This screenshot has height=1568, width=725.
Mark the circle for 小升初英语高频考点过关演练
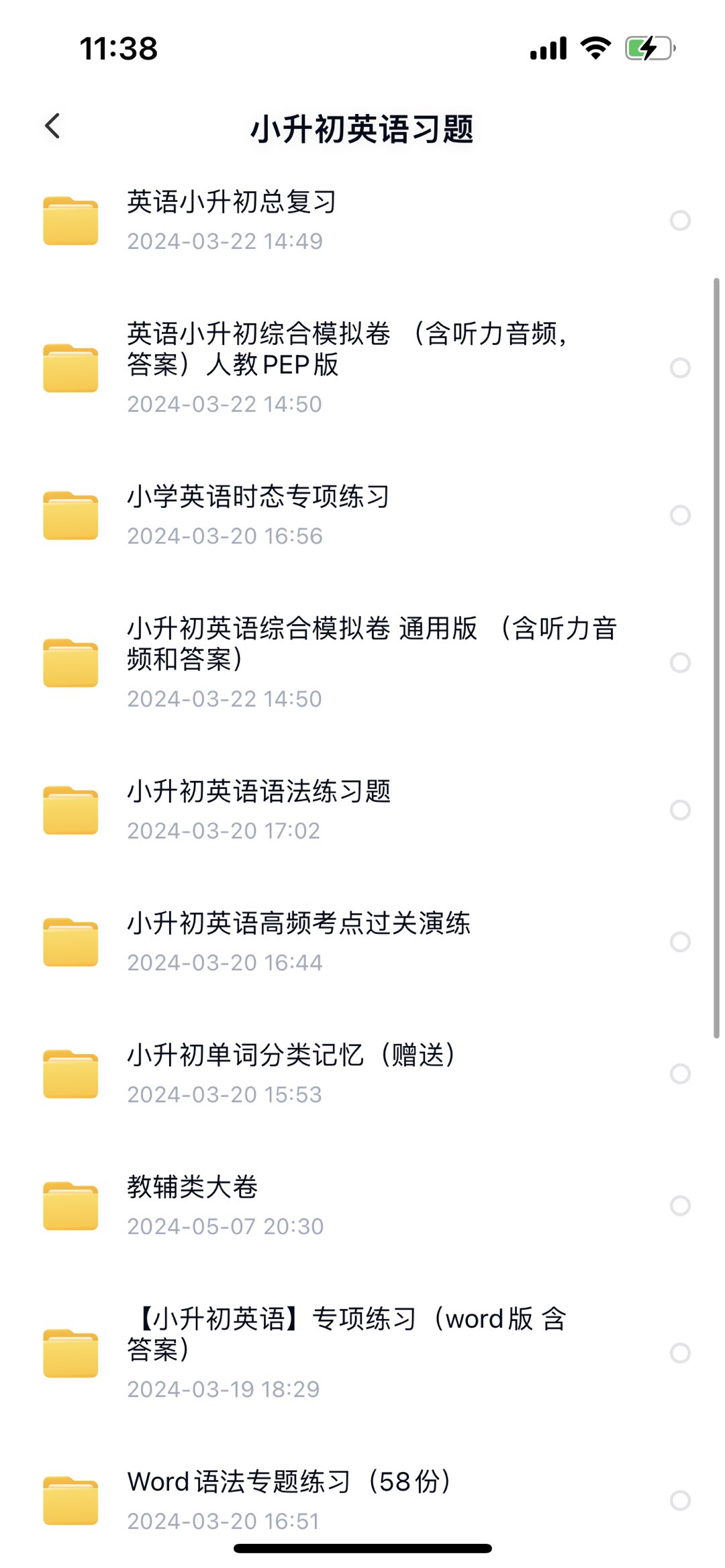680,942
